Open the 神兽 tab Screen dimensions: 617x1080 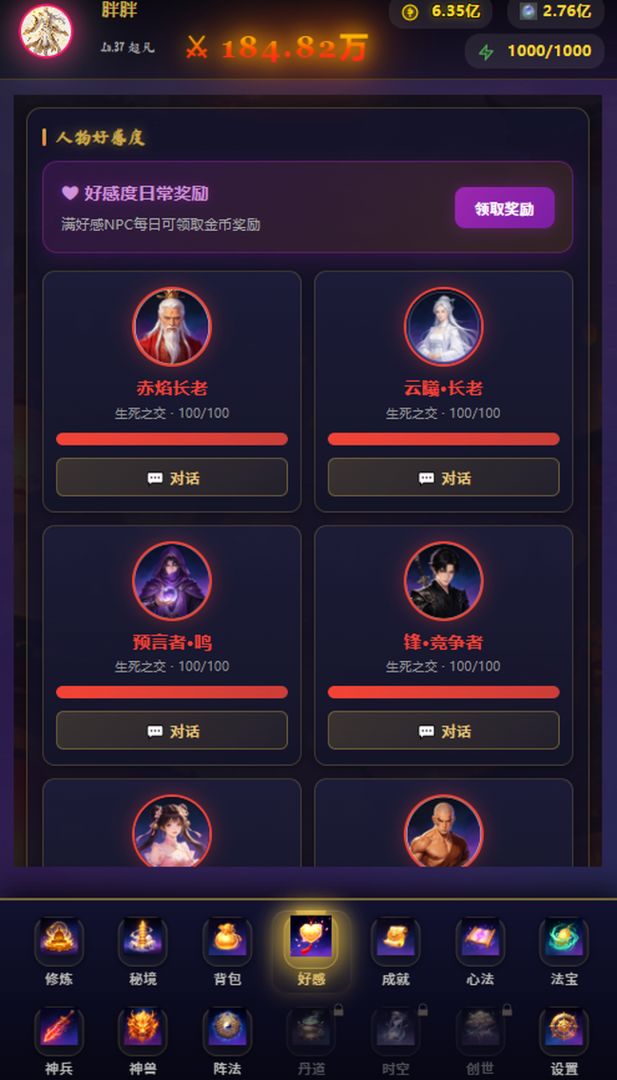pyautogui.click(x=143, y=1040)
